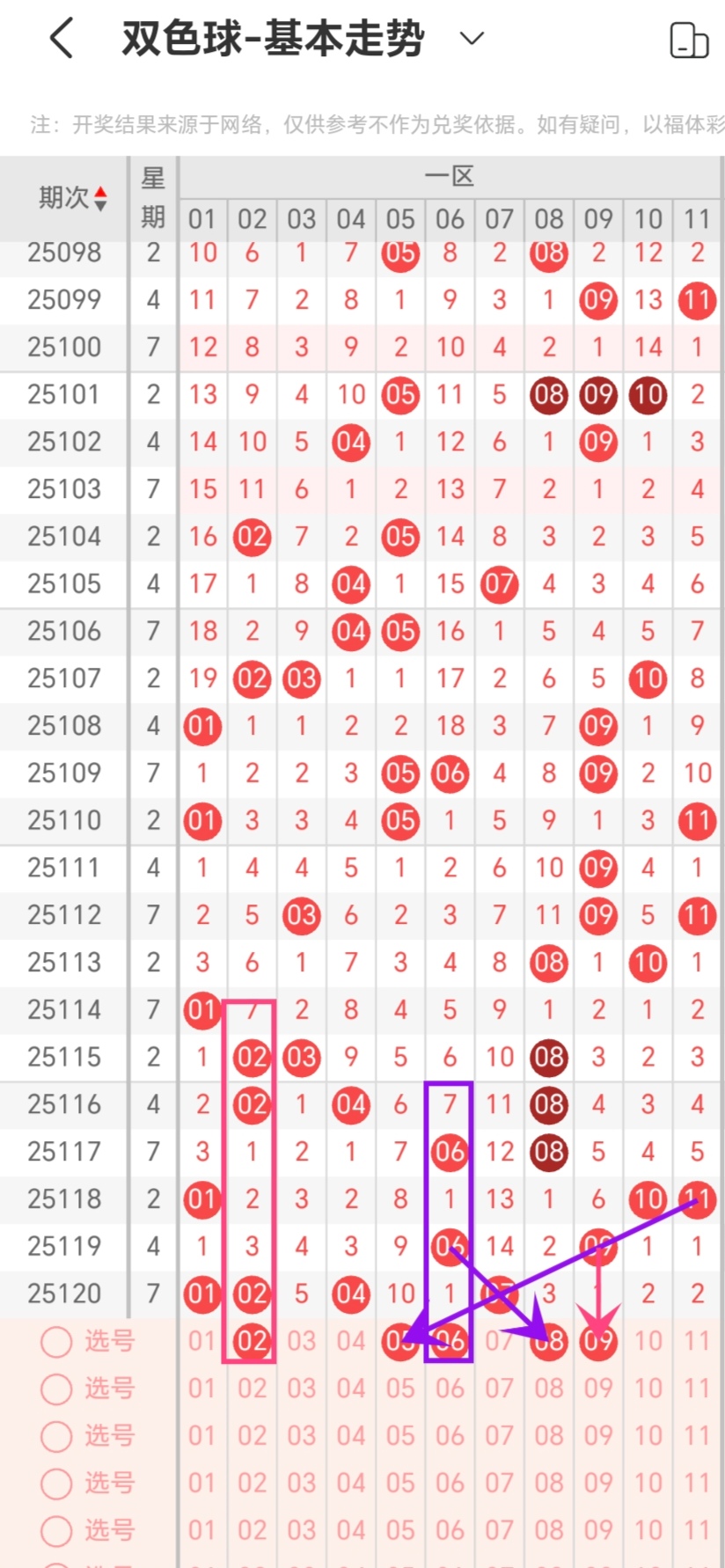Sort the chart by 期次
Image resolution: width=725 pixels, height=1568 pixels.
(73, 198)
